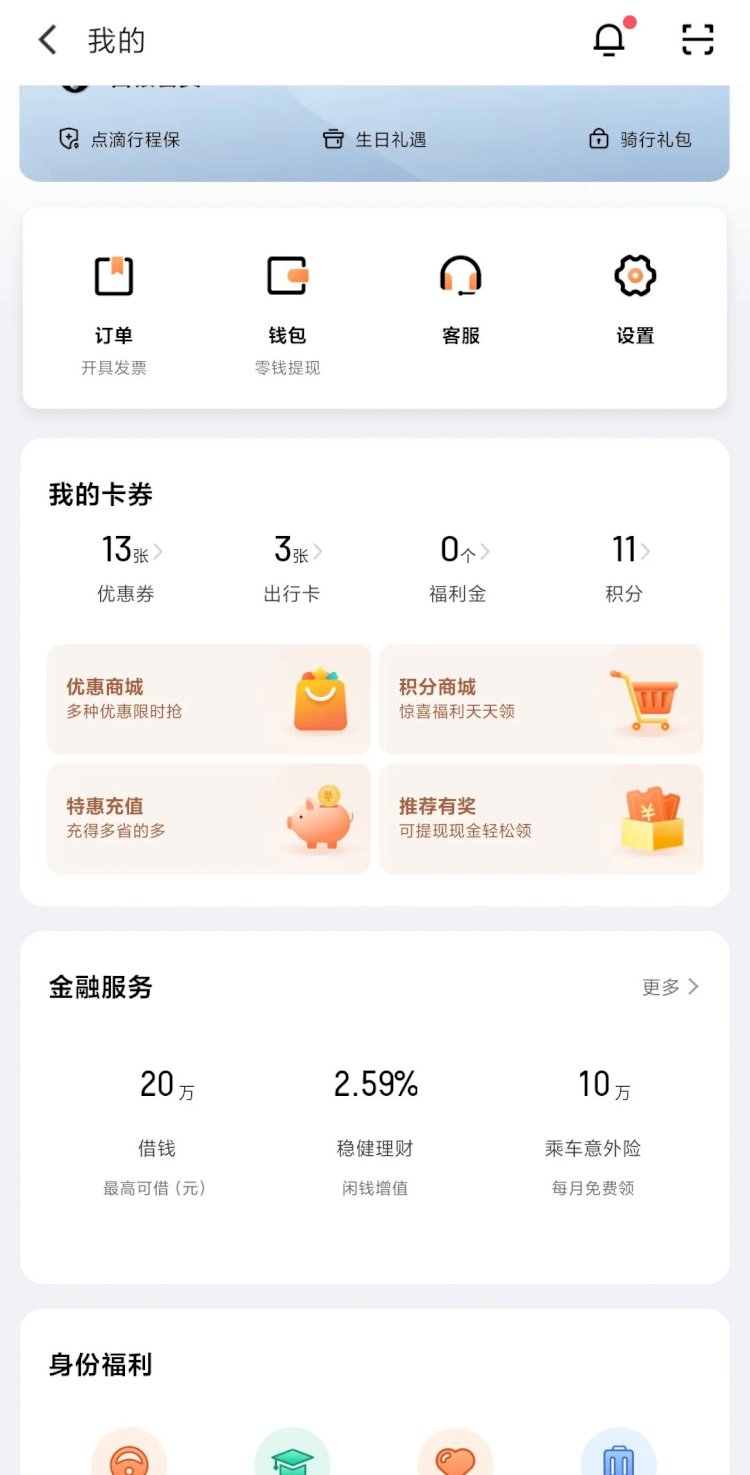Contact 客服 customer service
The height and width of the screenshot is (1475, 750).
pos(461,300)
